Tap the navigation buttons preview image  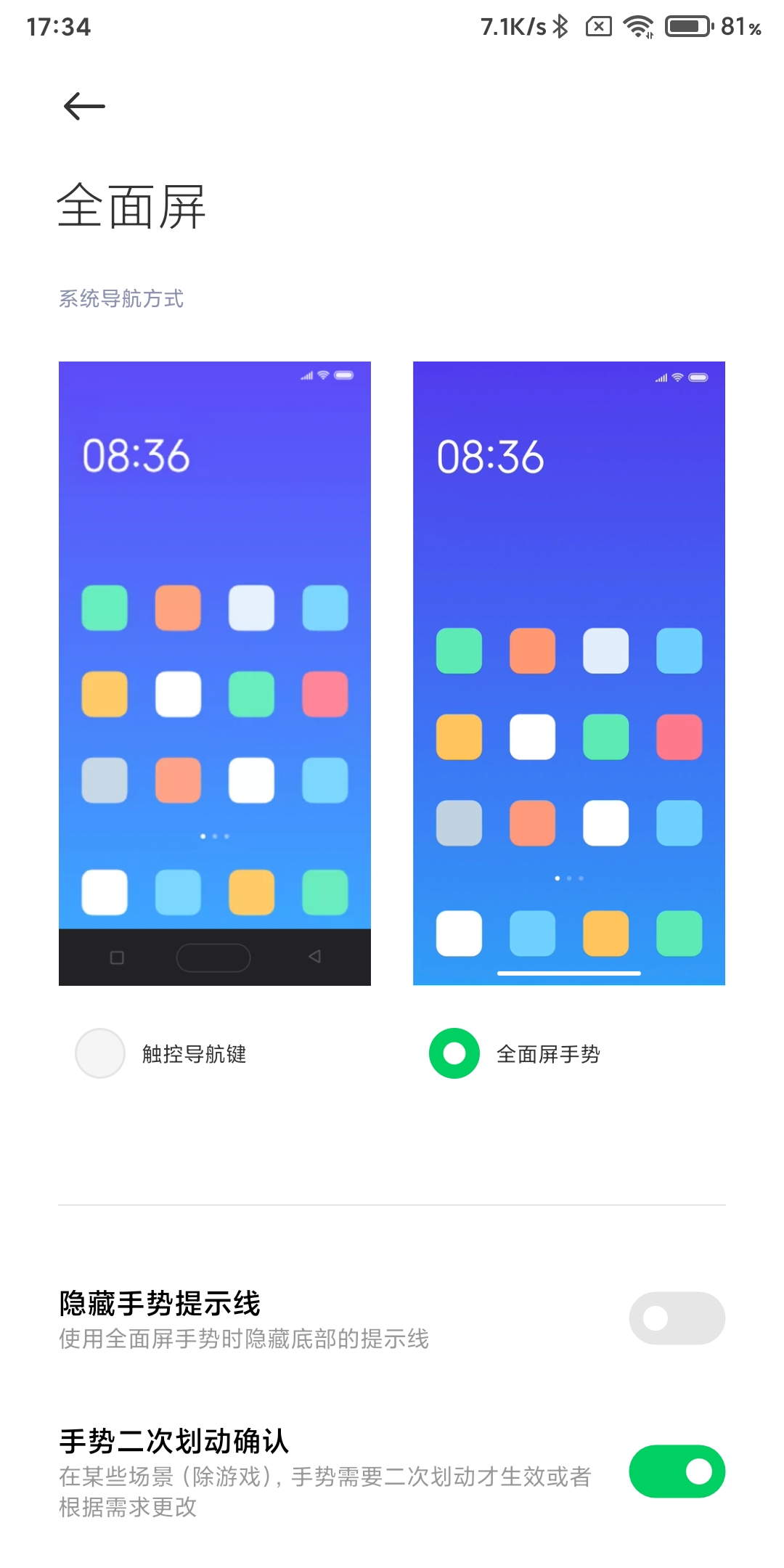[215, 673]
